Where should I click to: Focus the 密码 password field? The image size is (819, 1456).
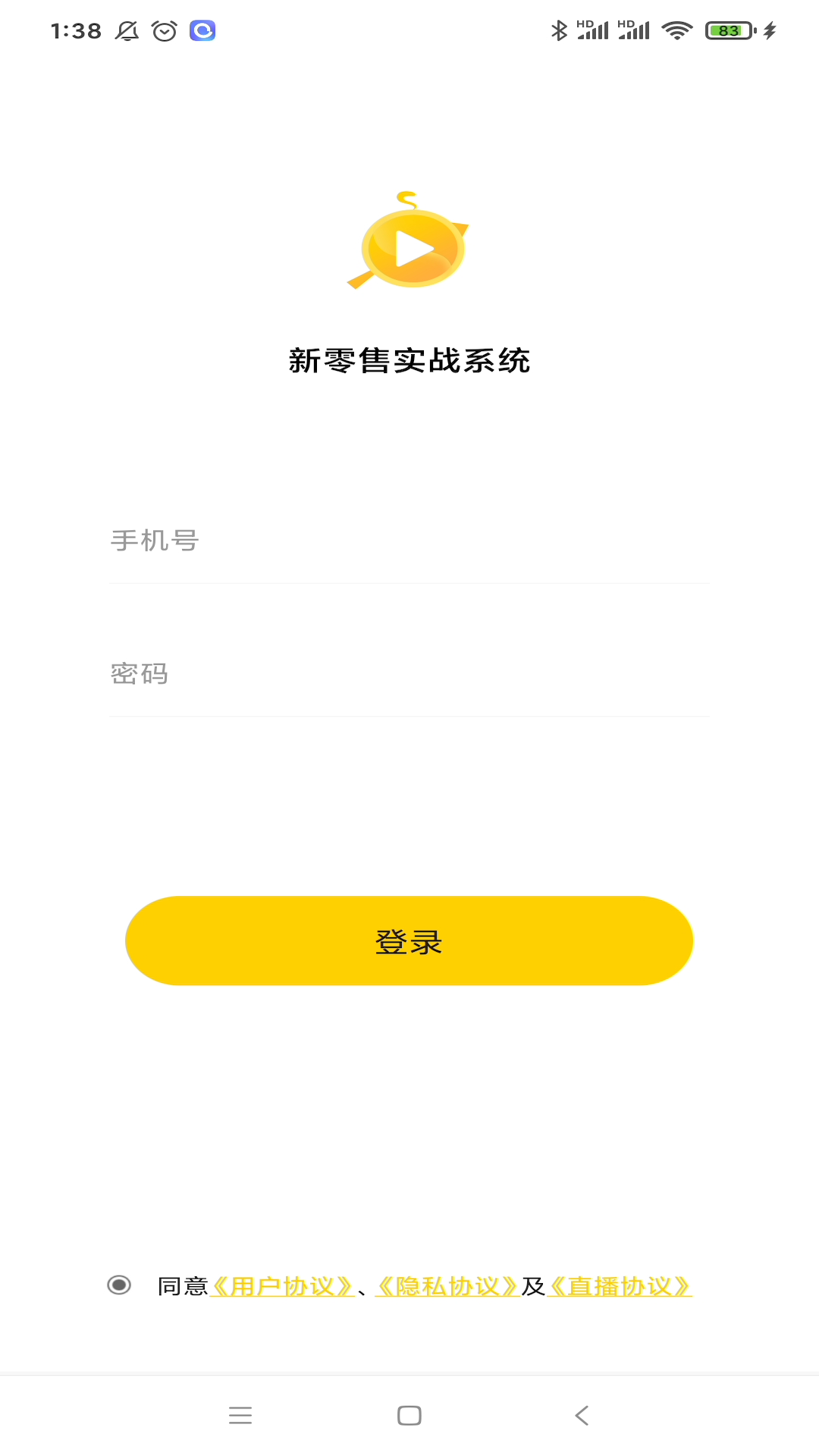(409, 673)
